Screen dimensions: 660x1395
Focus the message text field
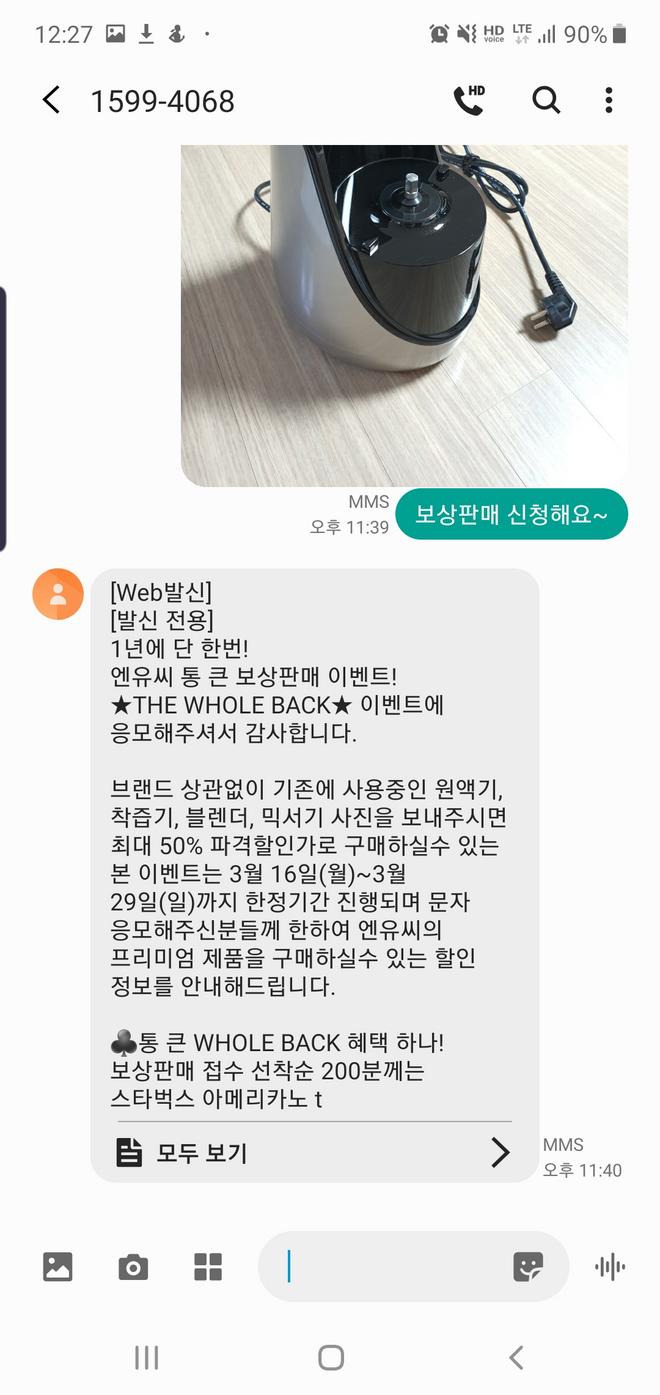[390, 1267]
